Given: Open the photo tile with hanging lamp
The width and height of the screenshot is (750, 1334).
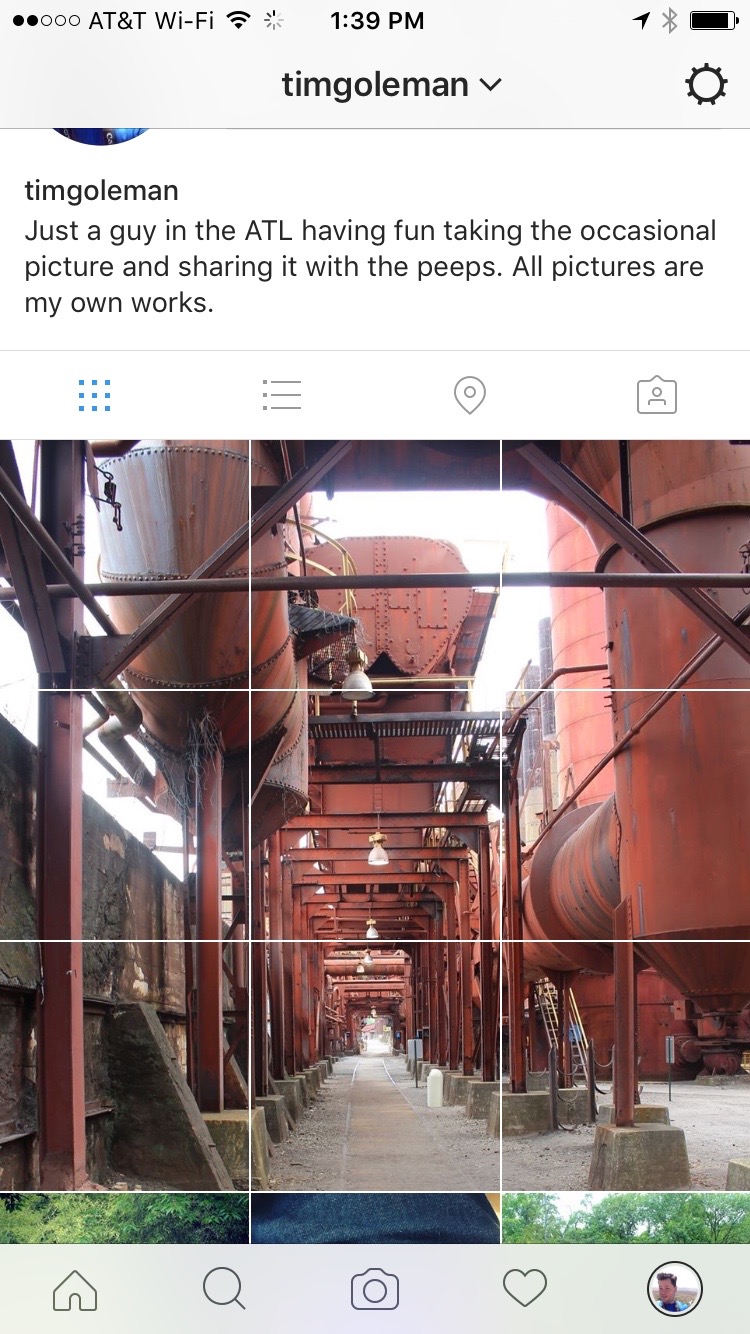Looking at the screenshot, I should click(x=375, y=815).
